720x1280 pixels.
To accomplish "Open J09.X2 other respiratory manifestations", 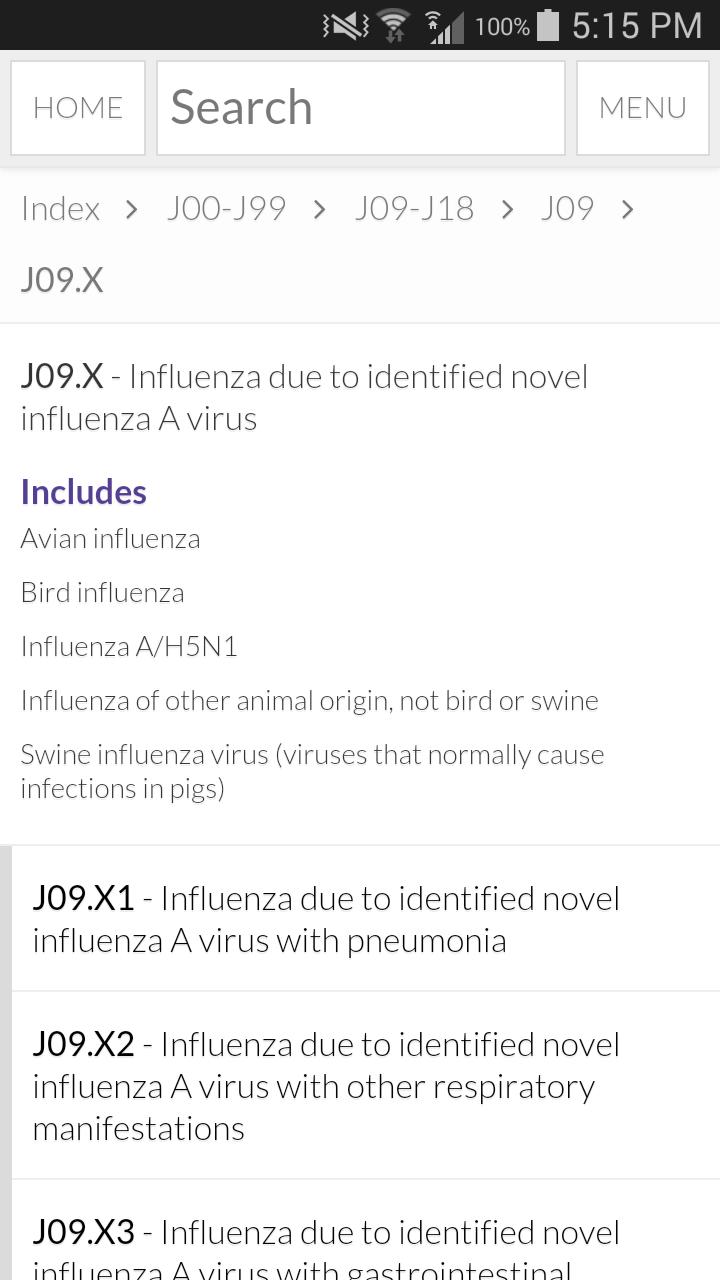I will coord(365,1086).
